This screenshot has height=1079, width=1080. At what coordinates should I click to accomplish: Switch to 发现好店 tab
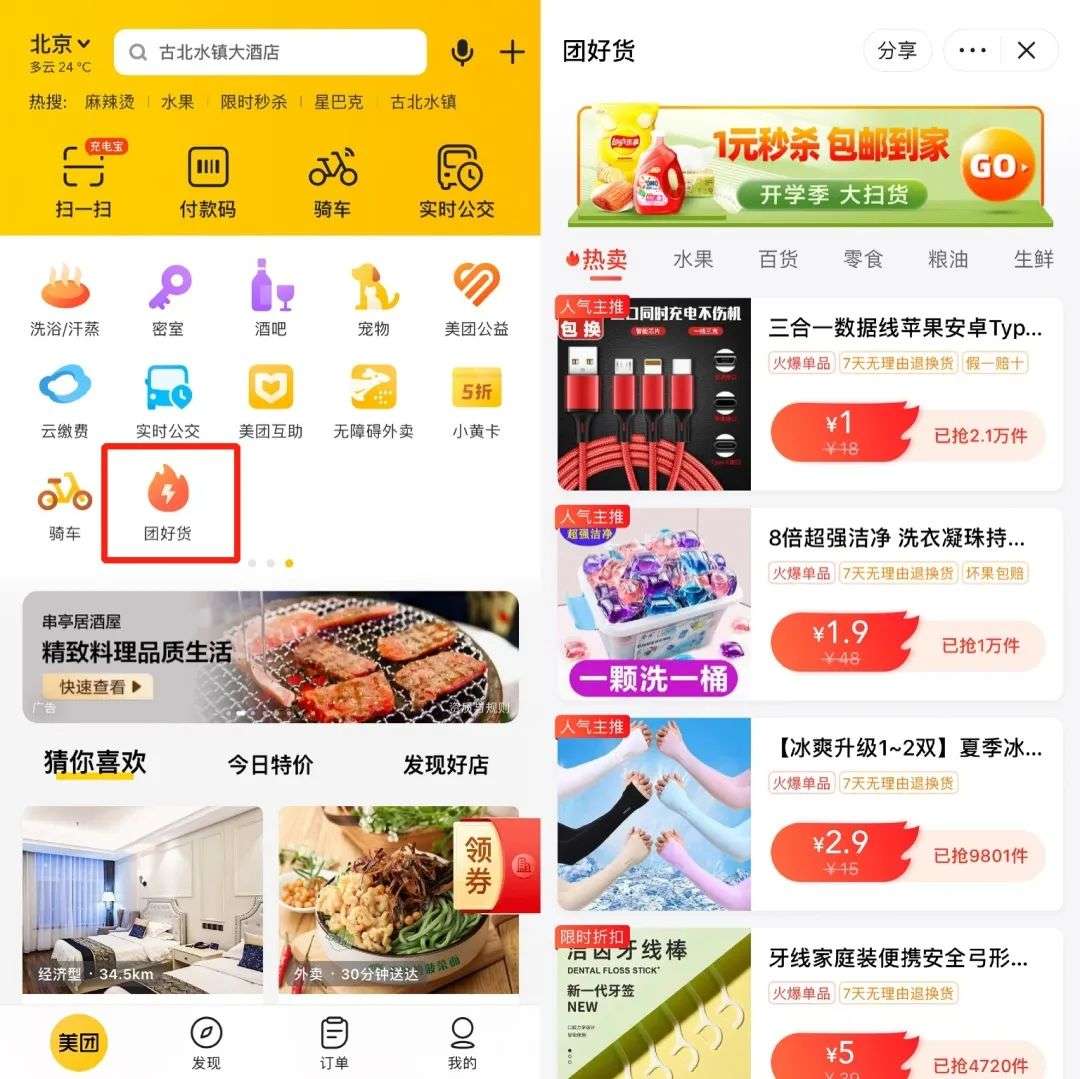coord(446,765)
